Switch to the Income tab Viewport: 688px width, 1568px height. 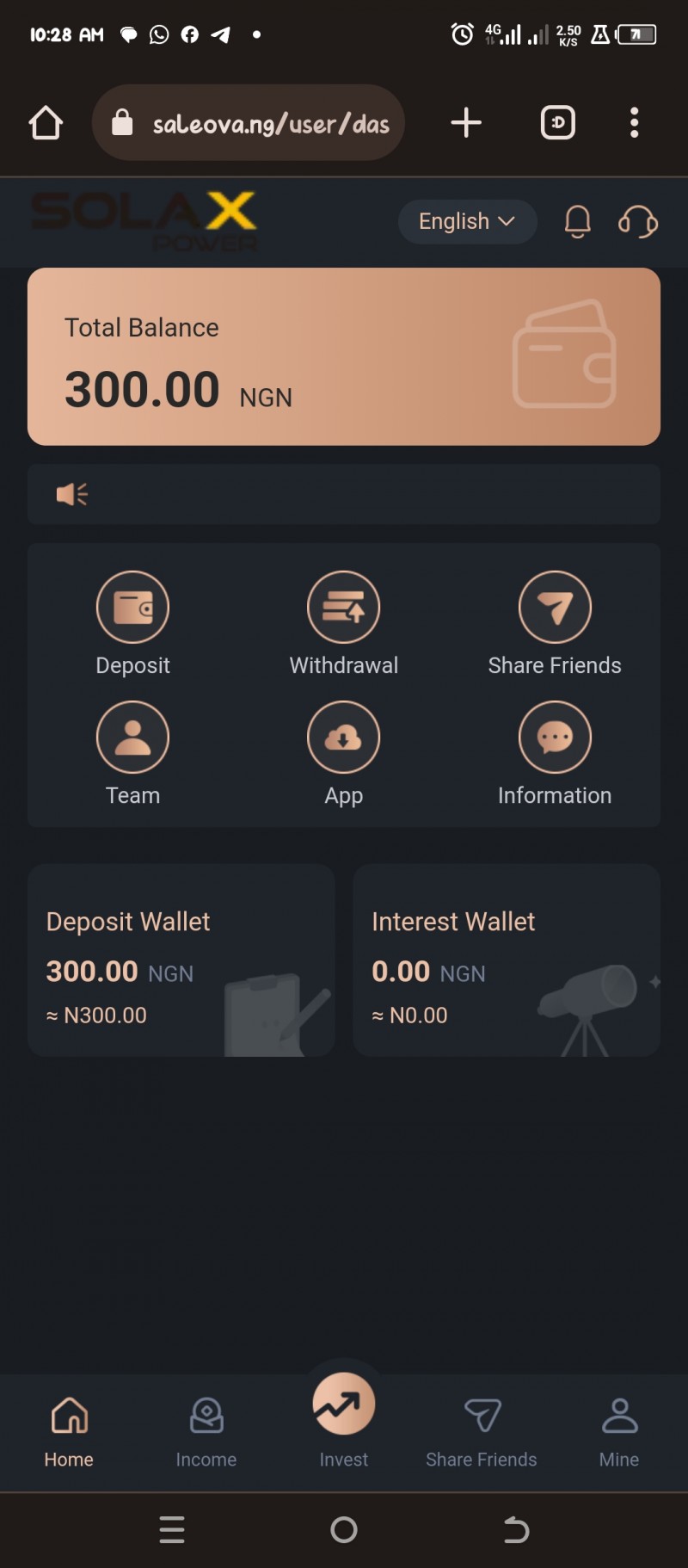click(x=206, y=1432)
